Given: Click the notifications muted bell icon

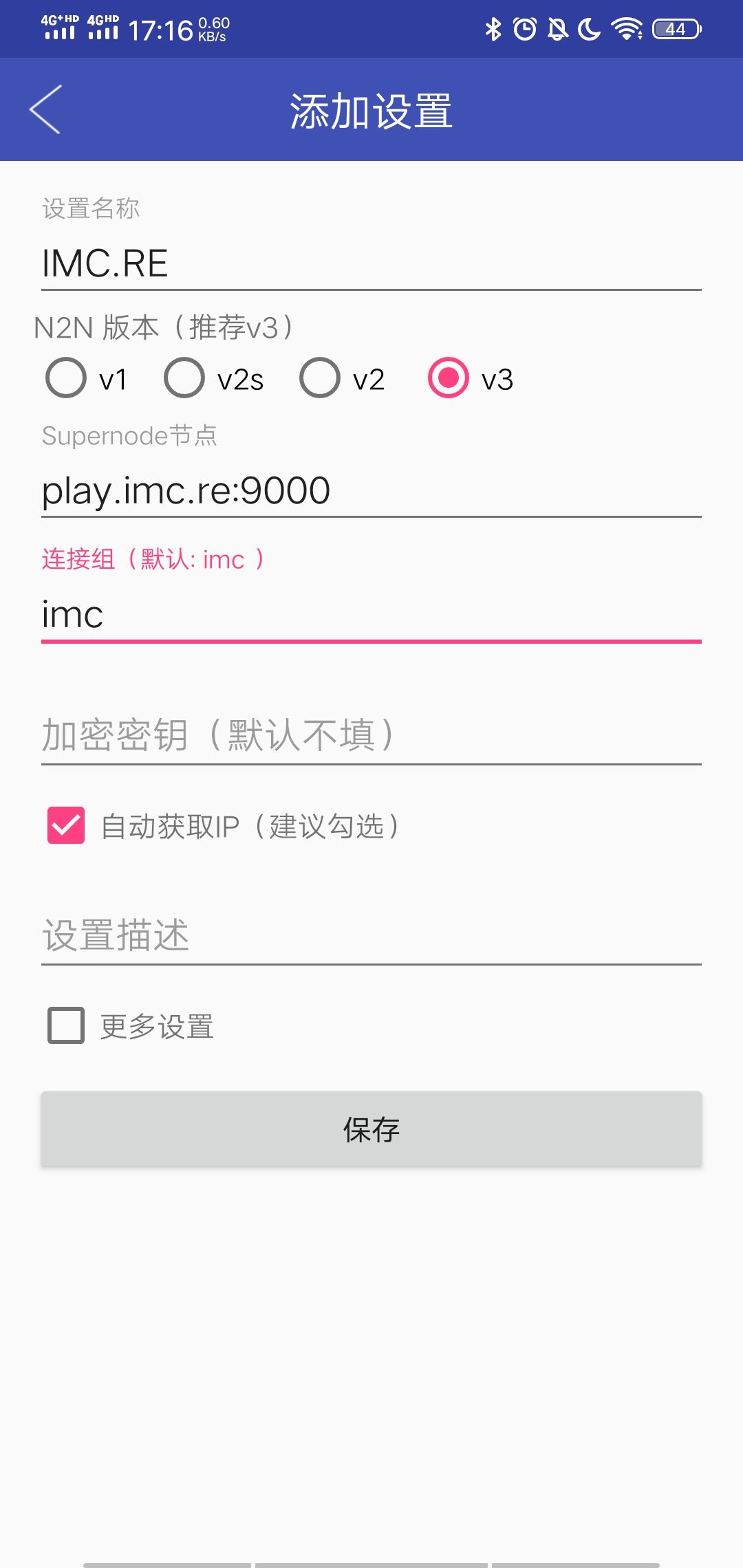Looking at the screenshot, I should pyautogui.click(x=557, y=28).
